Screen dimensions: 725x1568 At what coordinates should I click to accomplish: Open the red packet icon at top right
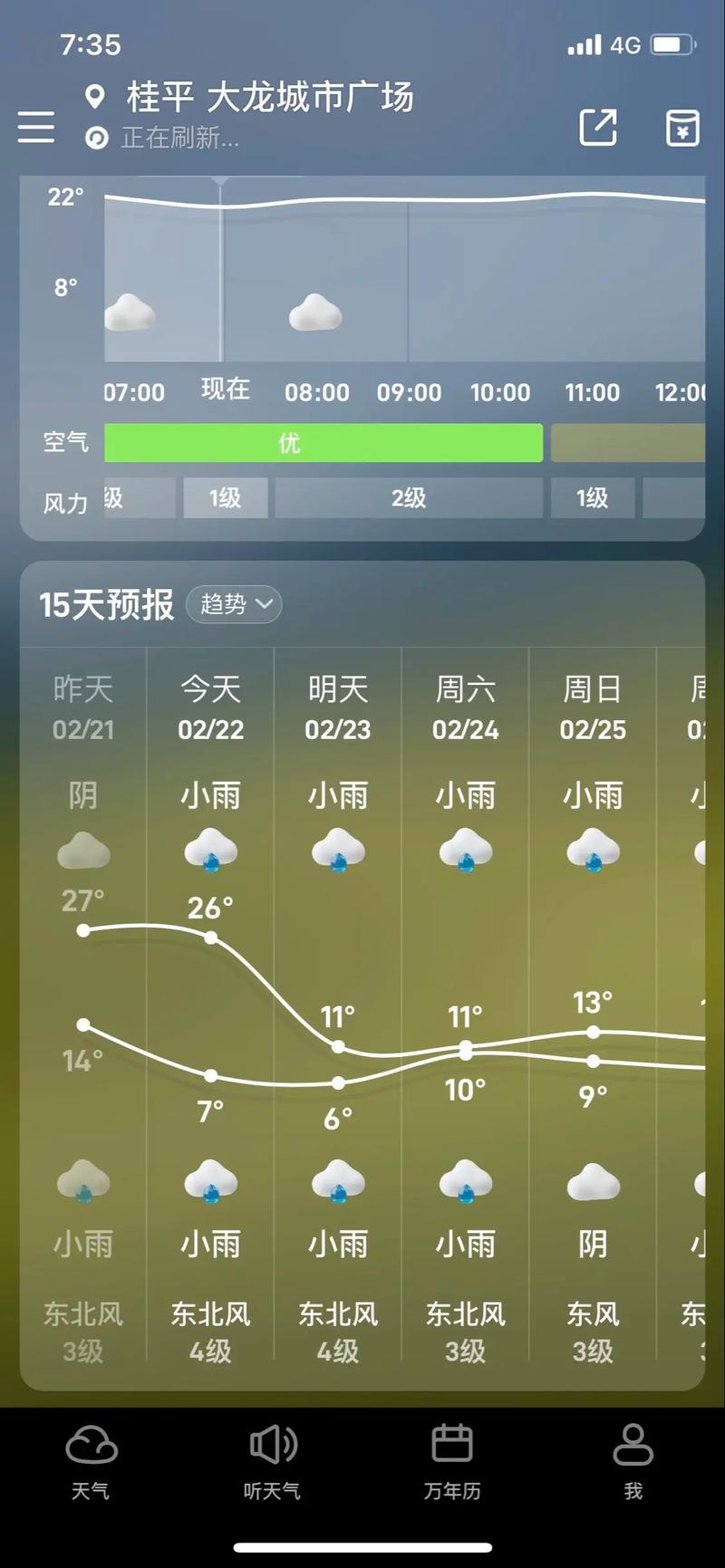[681, 128]
